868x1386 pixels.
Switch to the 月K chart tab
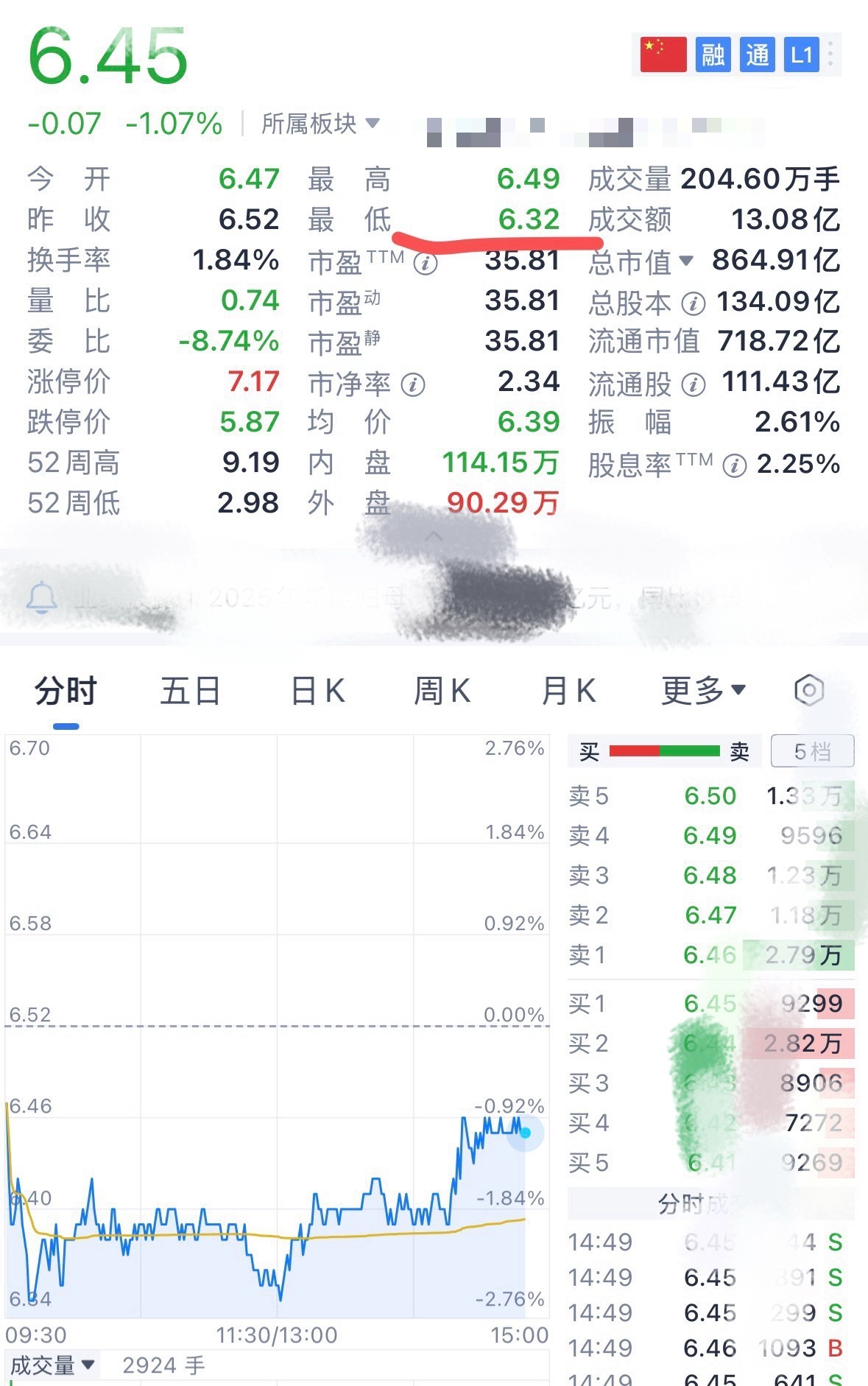(568, 692)
